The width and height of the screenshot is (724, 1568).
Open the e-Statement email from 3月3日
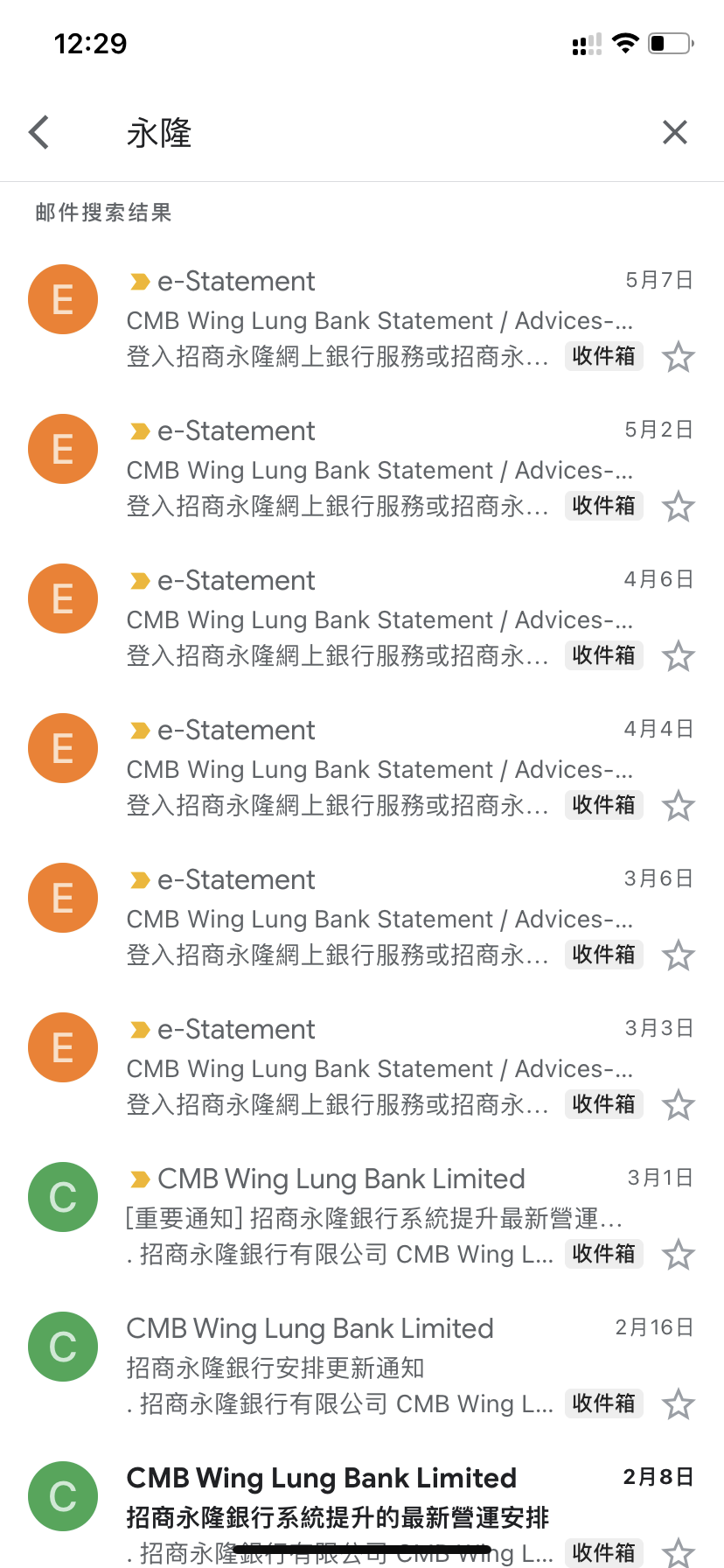(x=367, y=1068)
